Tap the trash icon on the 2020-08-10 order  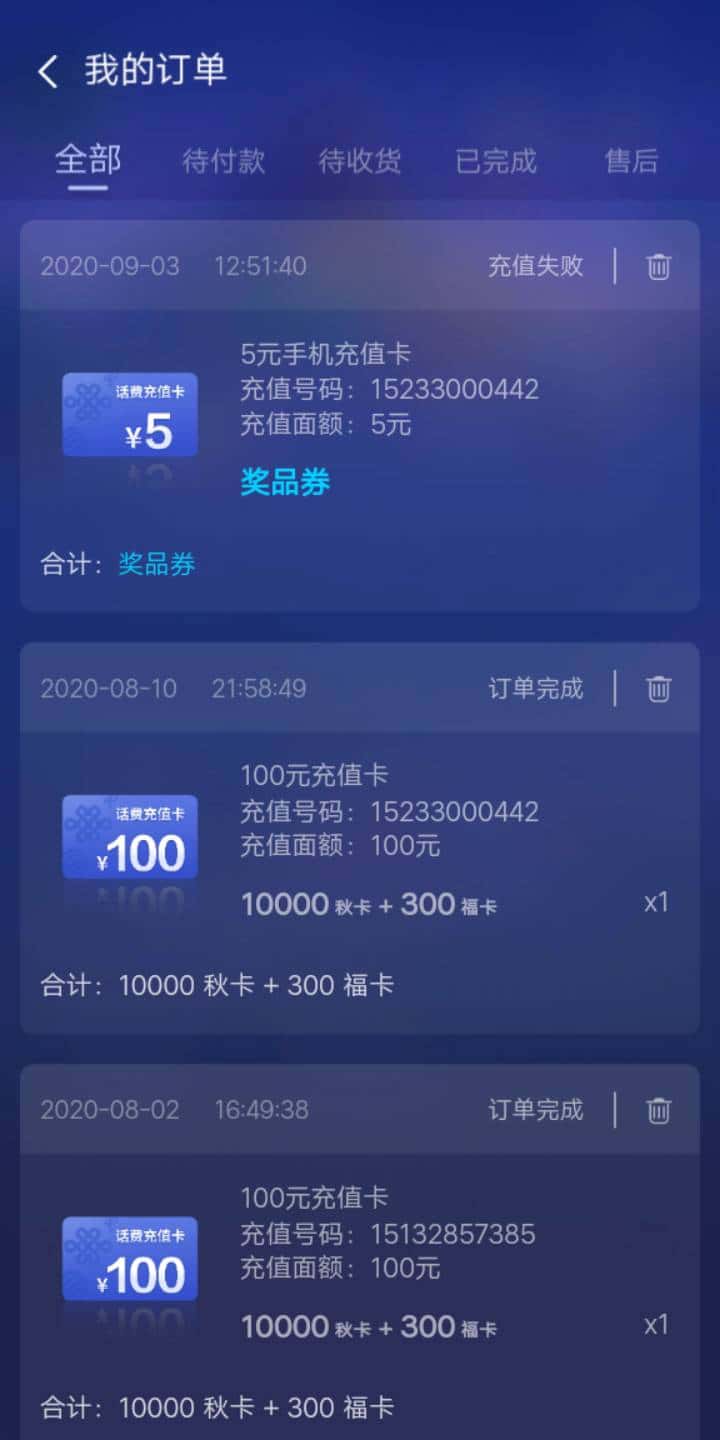(x=657, y=688)
